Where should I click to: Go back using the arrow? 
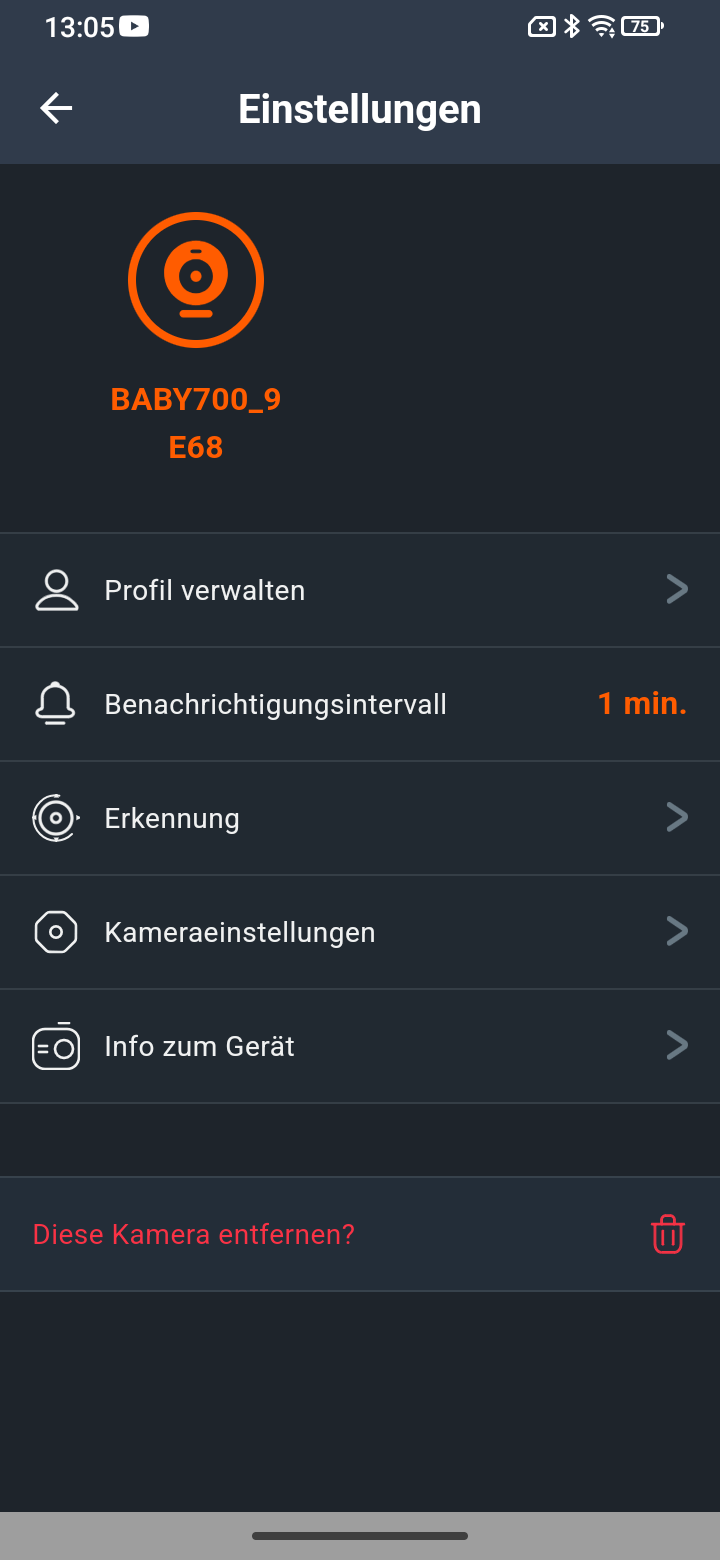click(x=56, y=108)
